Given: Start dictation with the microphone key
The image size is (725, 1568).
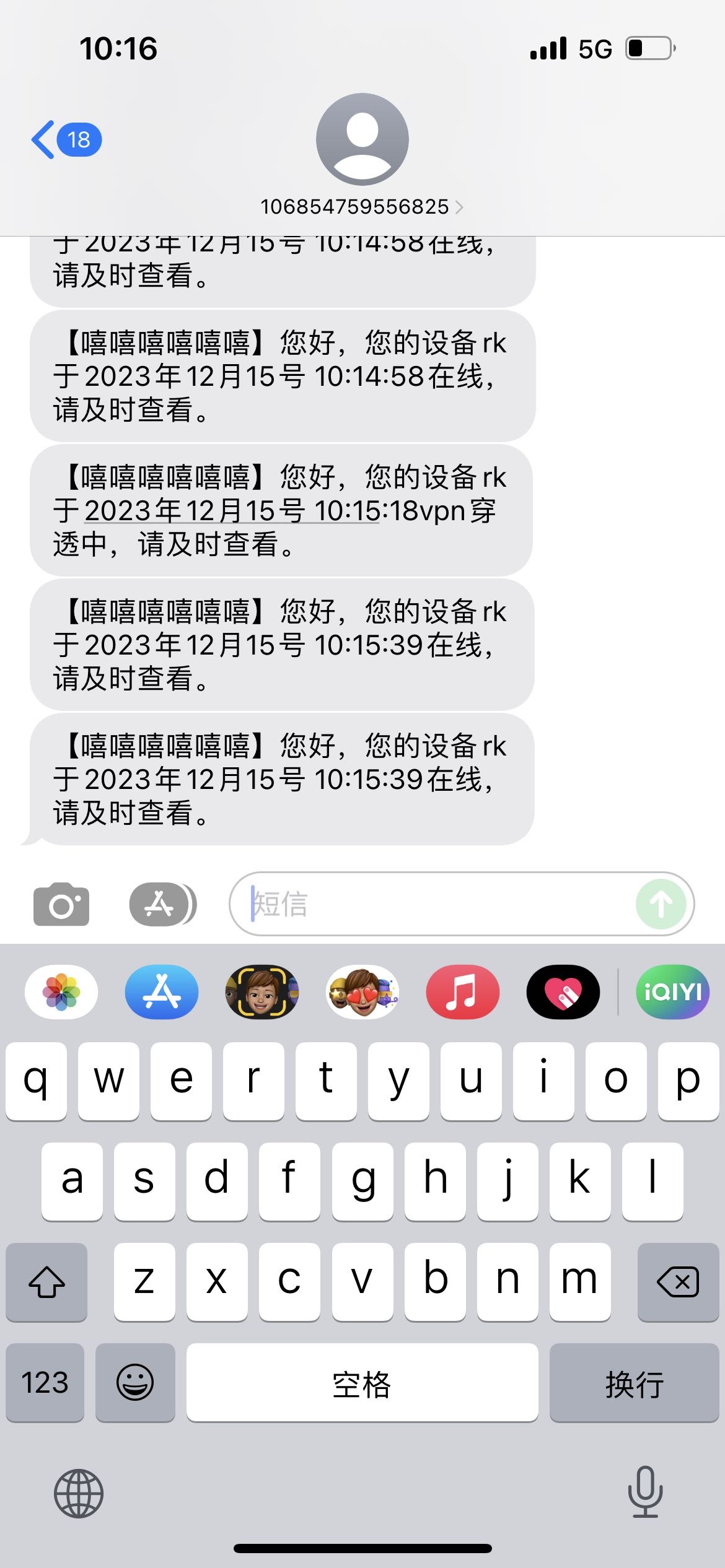Looking at the screenshot, I should point(645,1492).
